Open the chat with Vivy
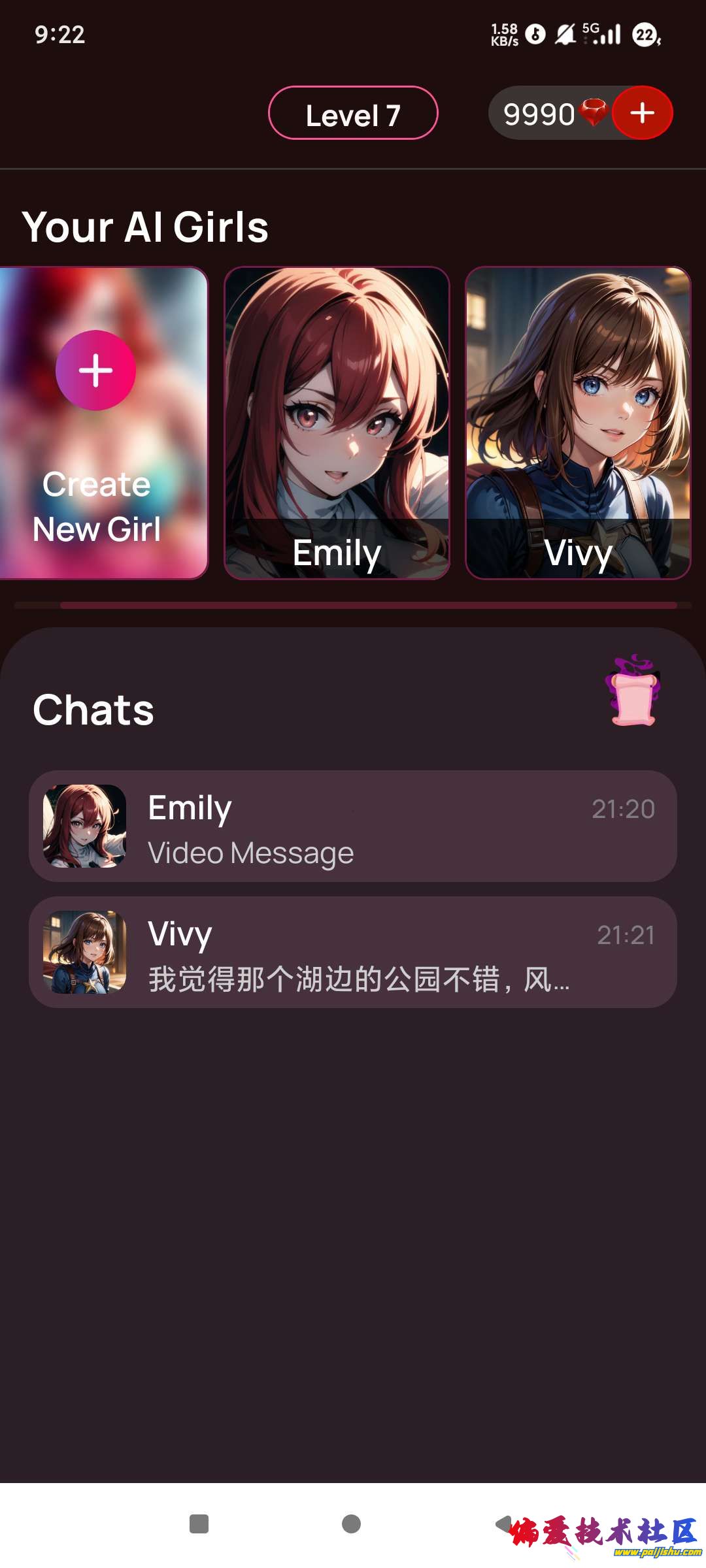 353,953
